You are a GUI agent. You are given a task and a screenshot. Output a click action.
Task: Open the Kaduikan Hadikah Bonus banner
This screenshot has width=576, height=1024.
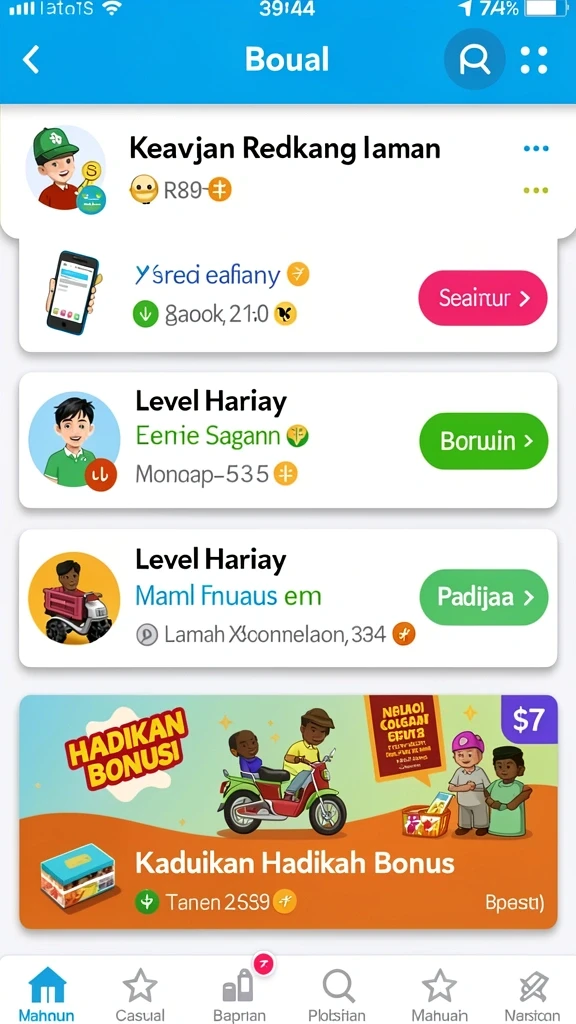click(288, 811)
